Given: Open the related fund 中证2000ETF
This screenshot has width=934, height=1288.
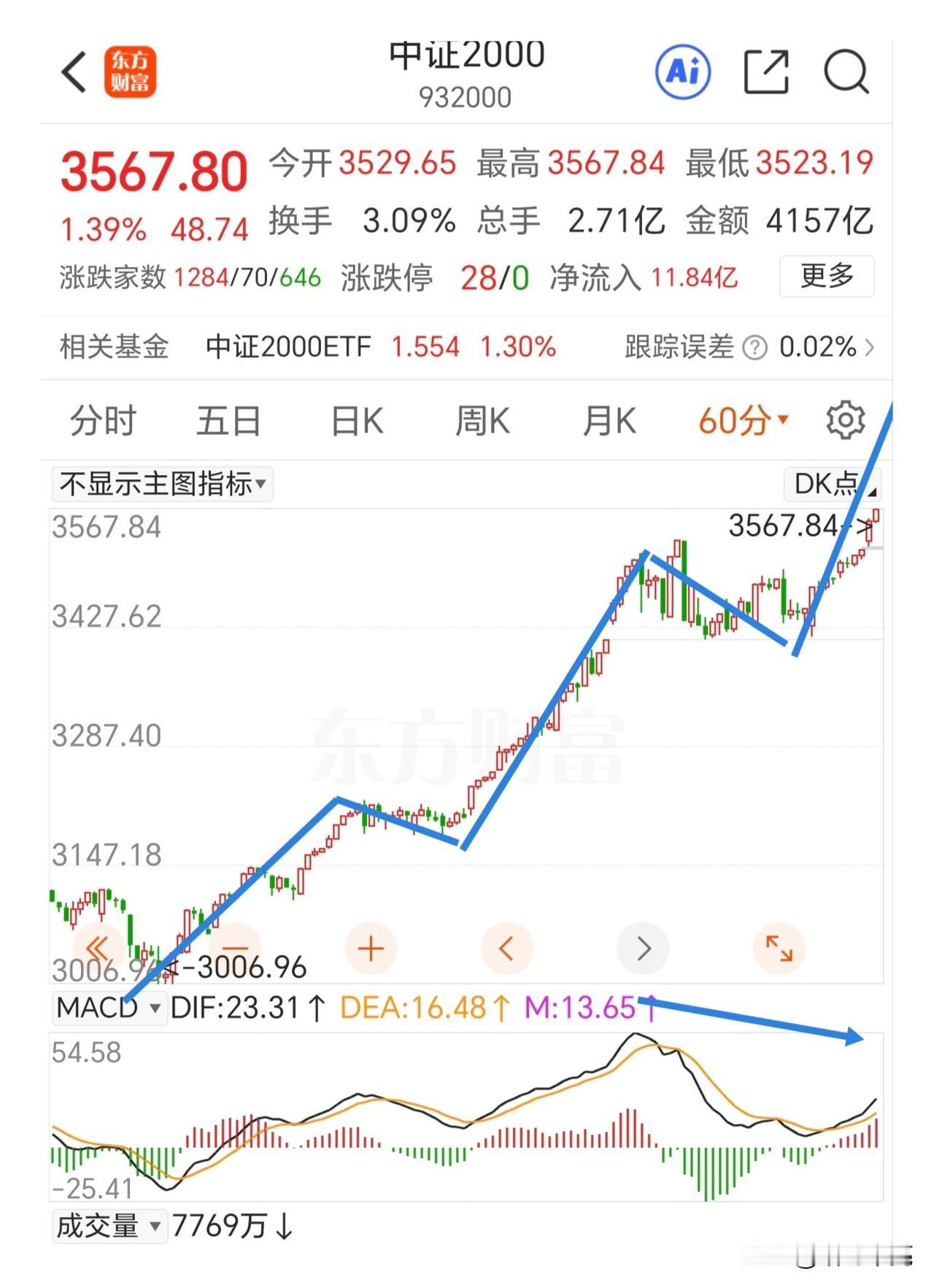Looking at the screenshot, I should 288,347.
